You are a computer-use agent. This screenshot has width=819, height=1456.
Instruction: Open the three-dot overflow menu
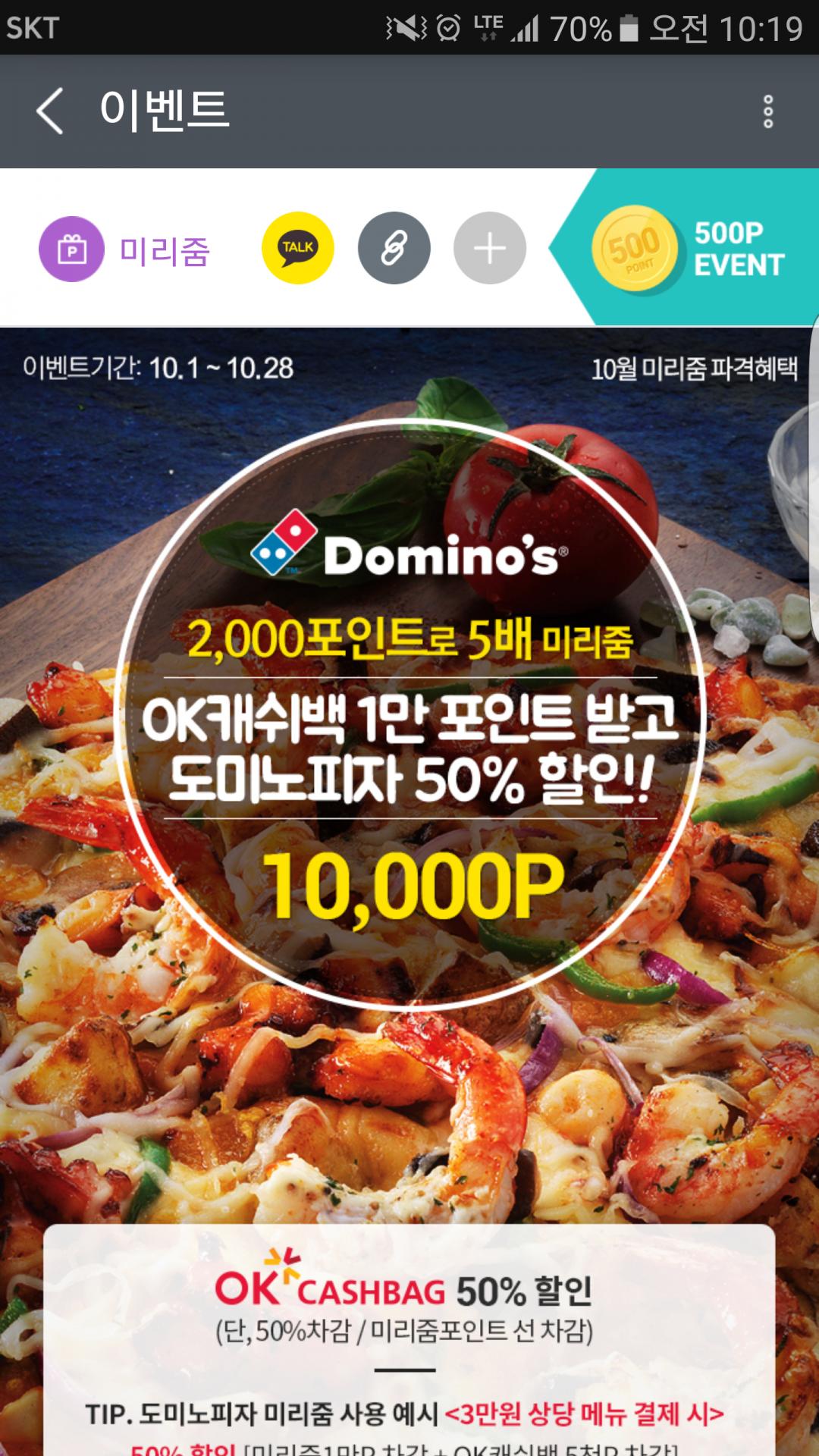coord(767,111)
